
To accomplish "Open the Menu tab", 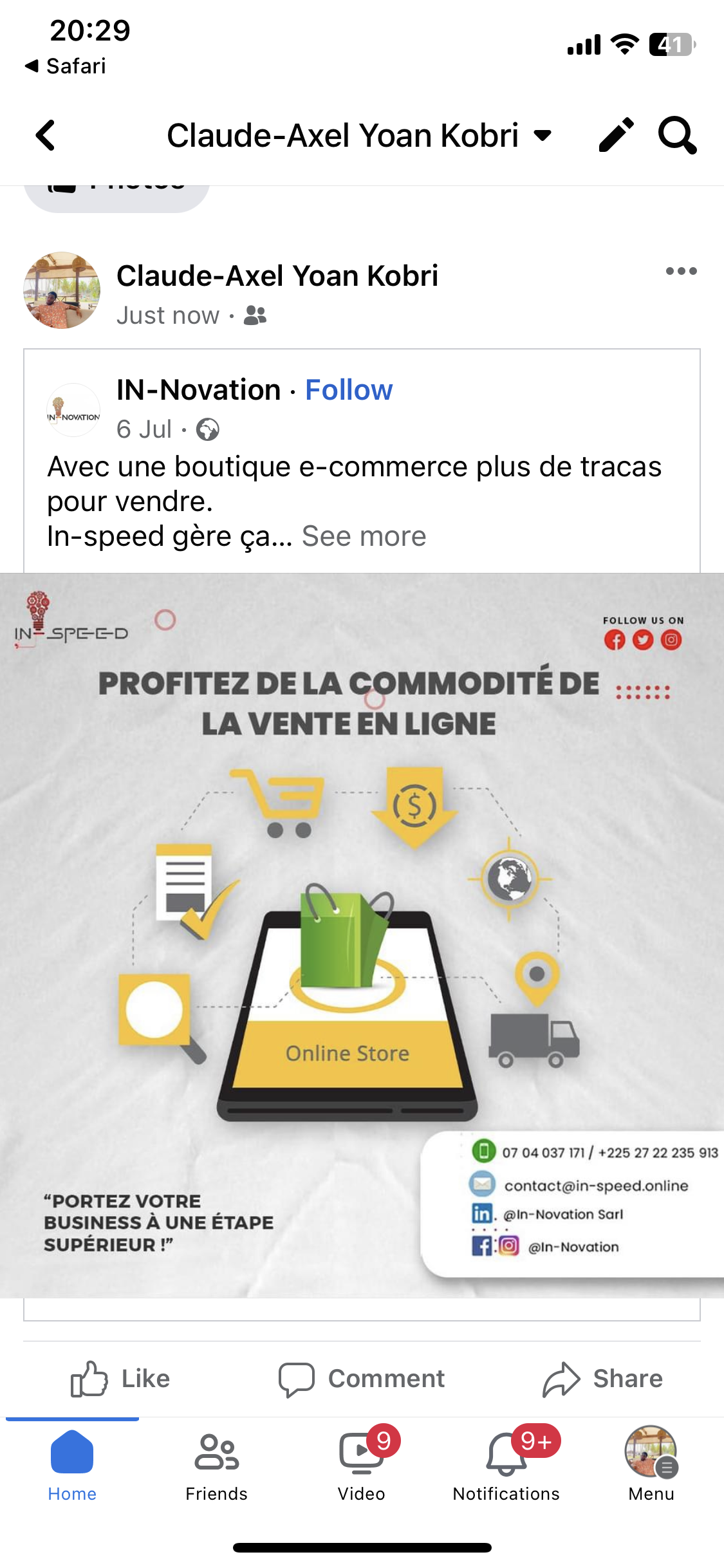I will coord(651,1466).
